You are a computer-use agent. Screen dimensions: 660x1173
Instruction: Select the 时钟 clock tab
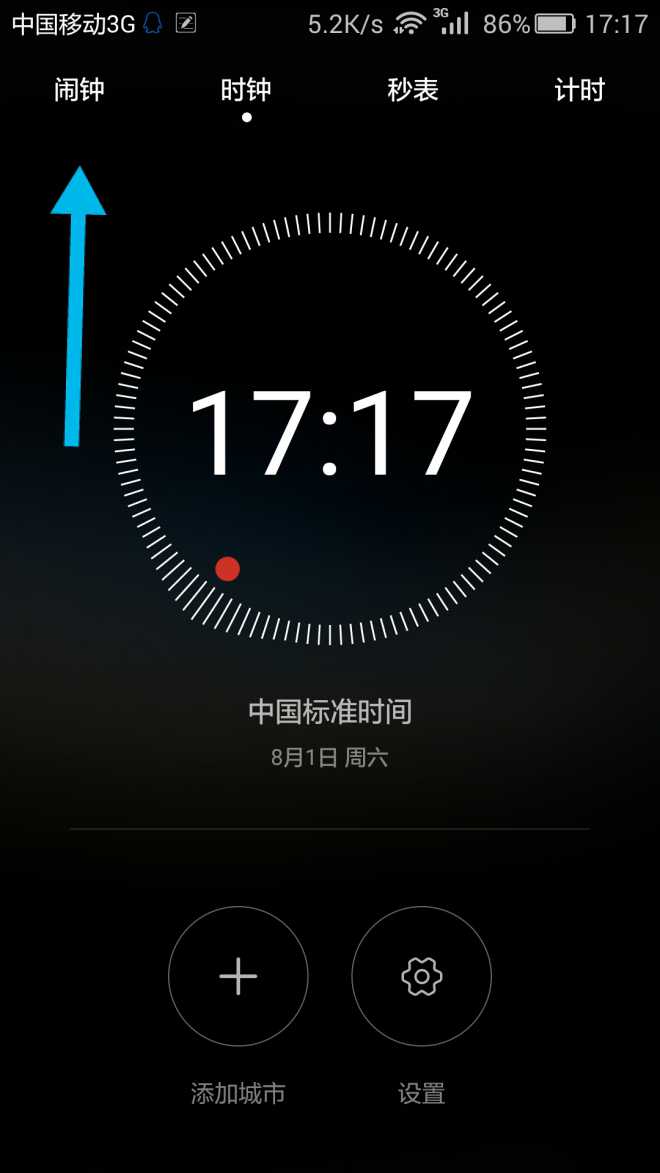coord(246,91)
